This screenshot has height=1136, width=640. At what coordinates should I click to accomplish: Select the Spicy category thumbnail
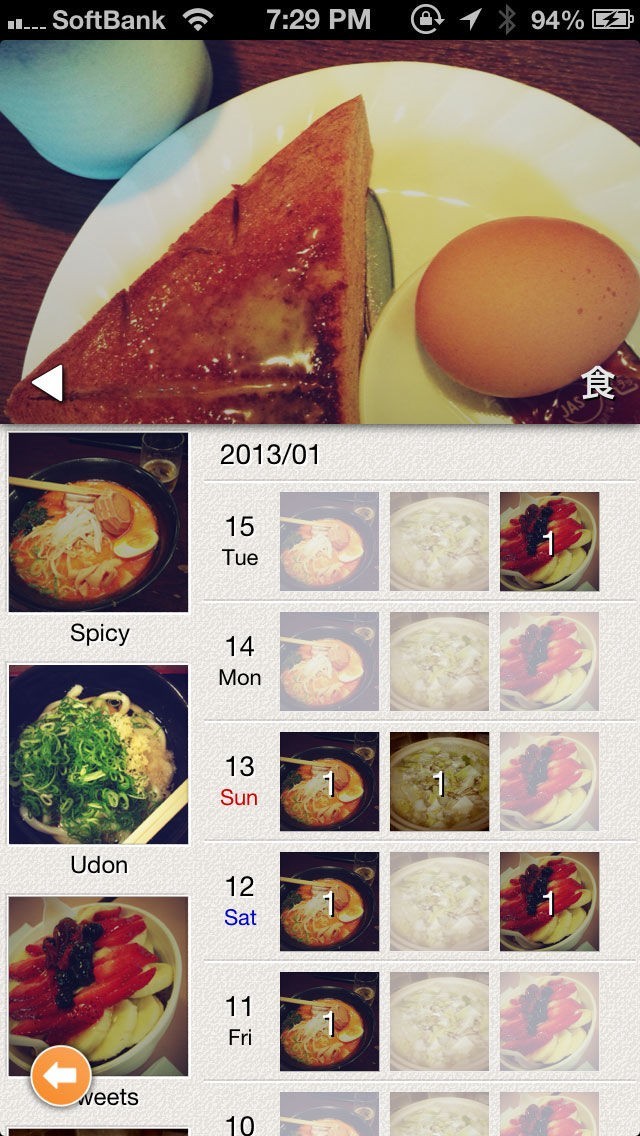[x=98, y=522]
